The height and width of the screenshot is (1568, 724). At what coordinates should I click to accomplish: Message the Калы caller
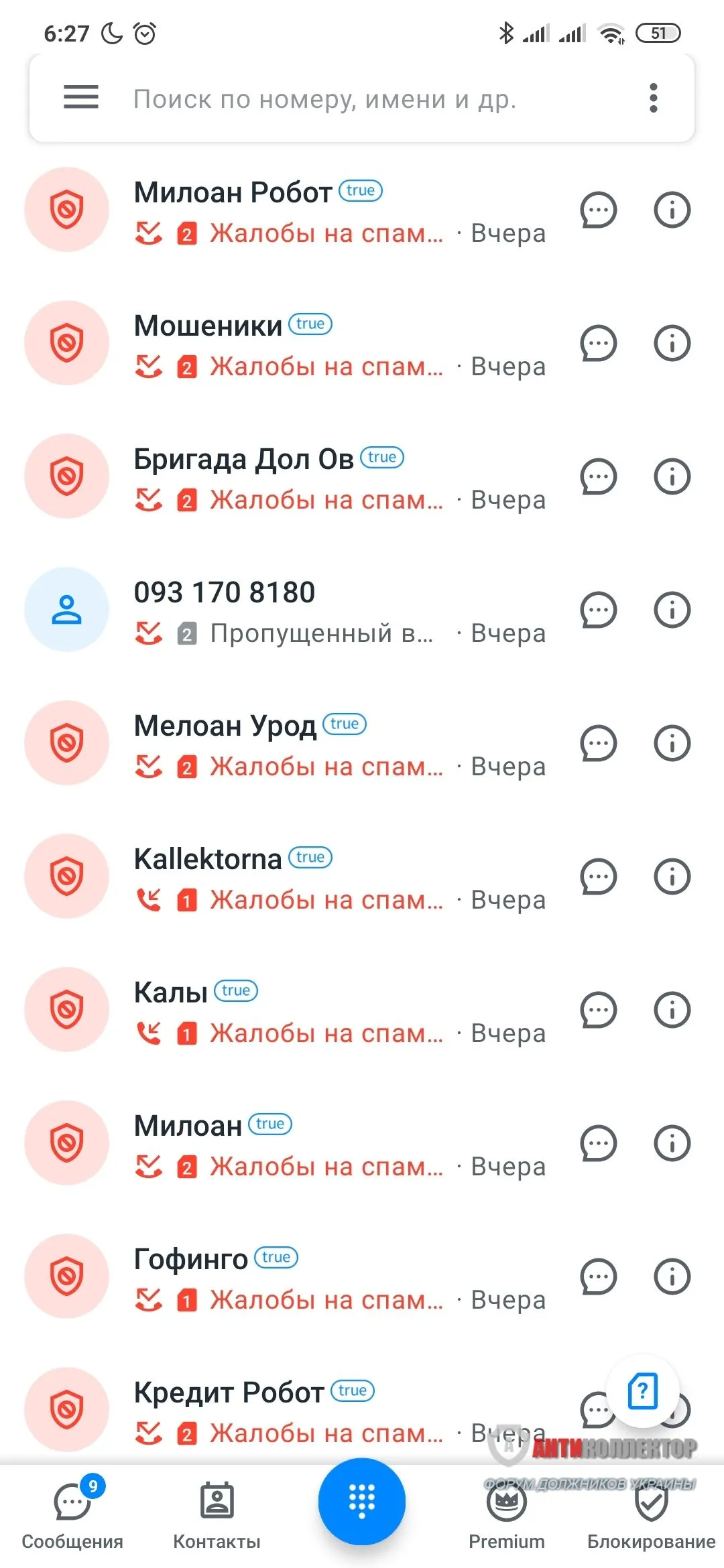tap(598, 1010)
